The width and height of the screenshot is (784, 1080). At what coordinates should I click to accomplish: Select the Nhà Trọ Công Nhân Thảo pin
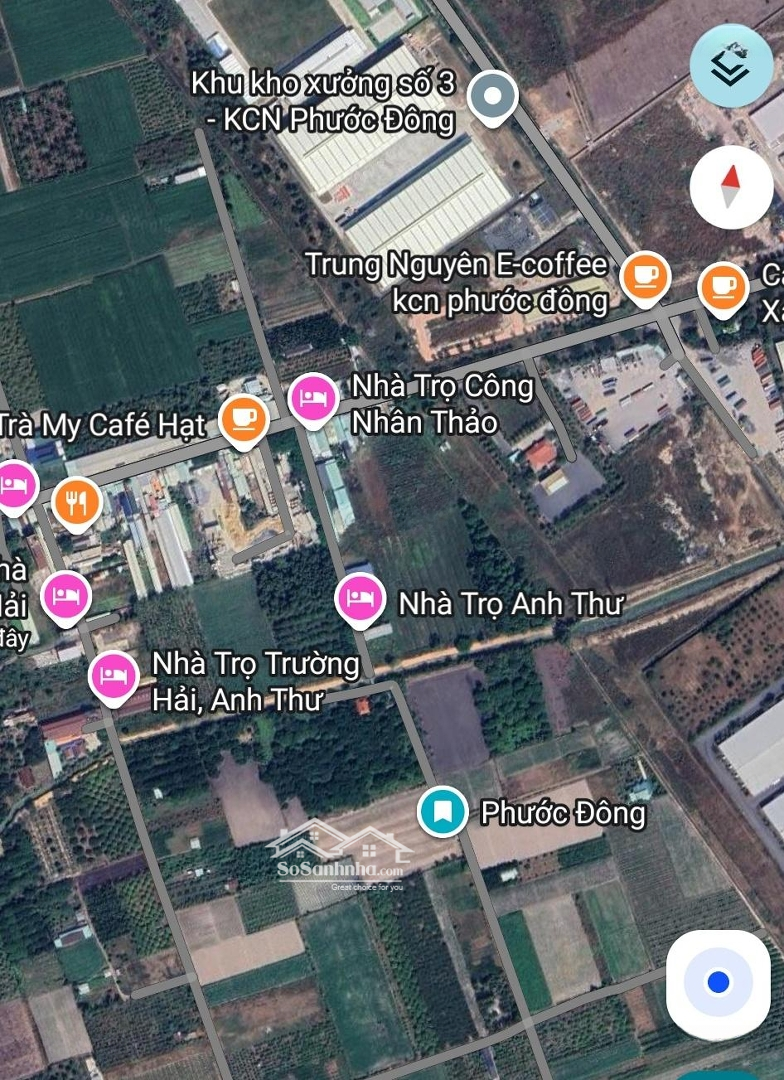(x=314, y=399)
